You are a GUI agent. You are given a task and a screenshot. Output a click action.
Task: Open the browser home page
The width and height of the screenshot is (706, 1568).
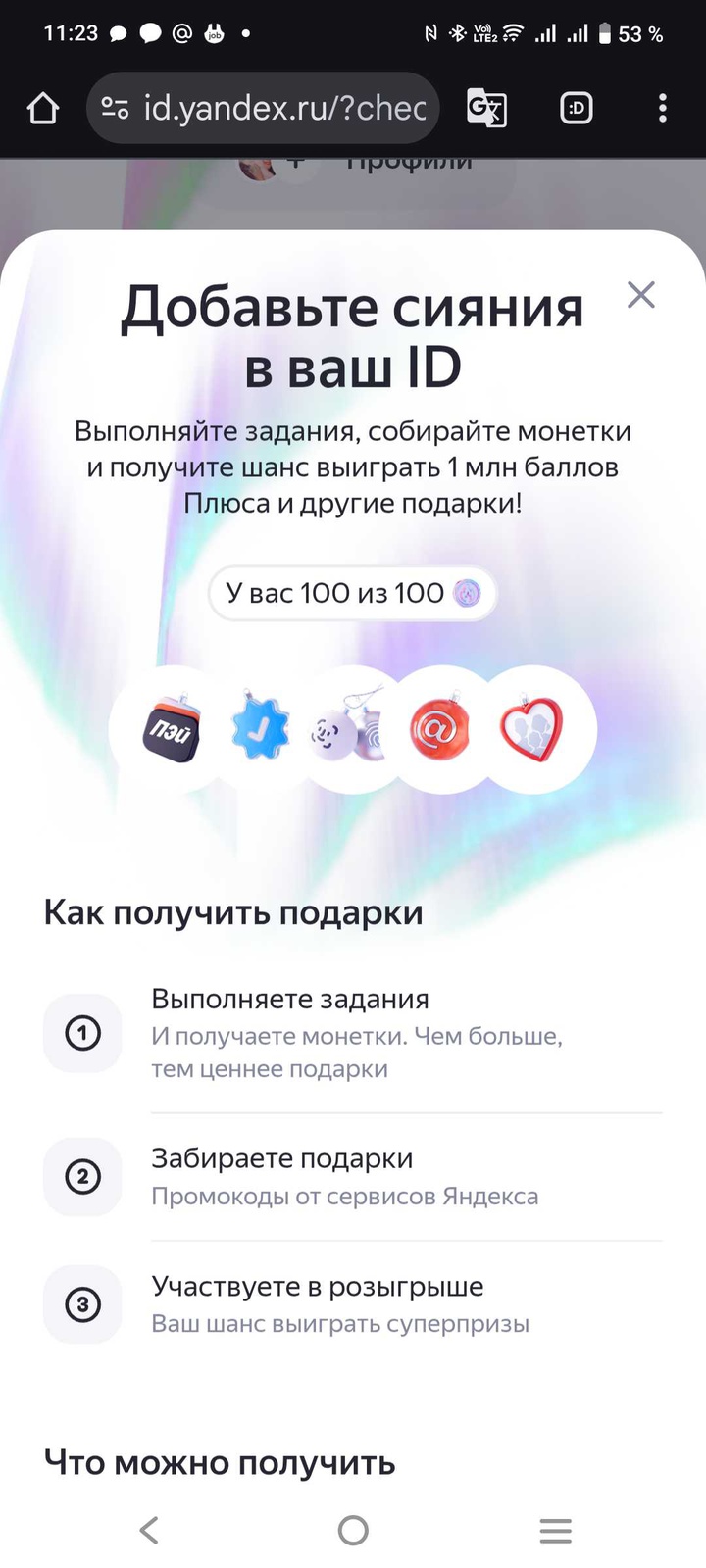point(43,108)
